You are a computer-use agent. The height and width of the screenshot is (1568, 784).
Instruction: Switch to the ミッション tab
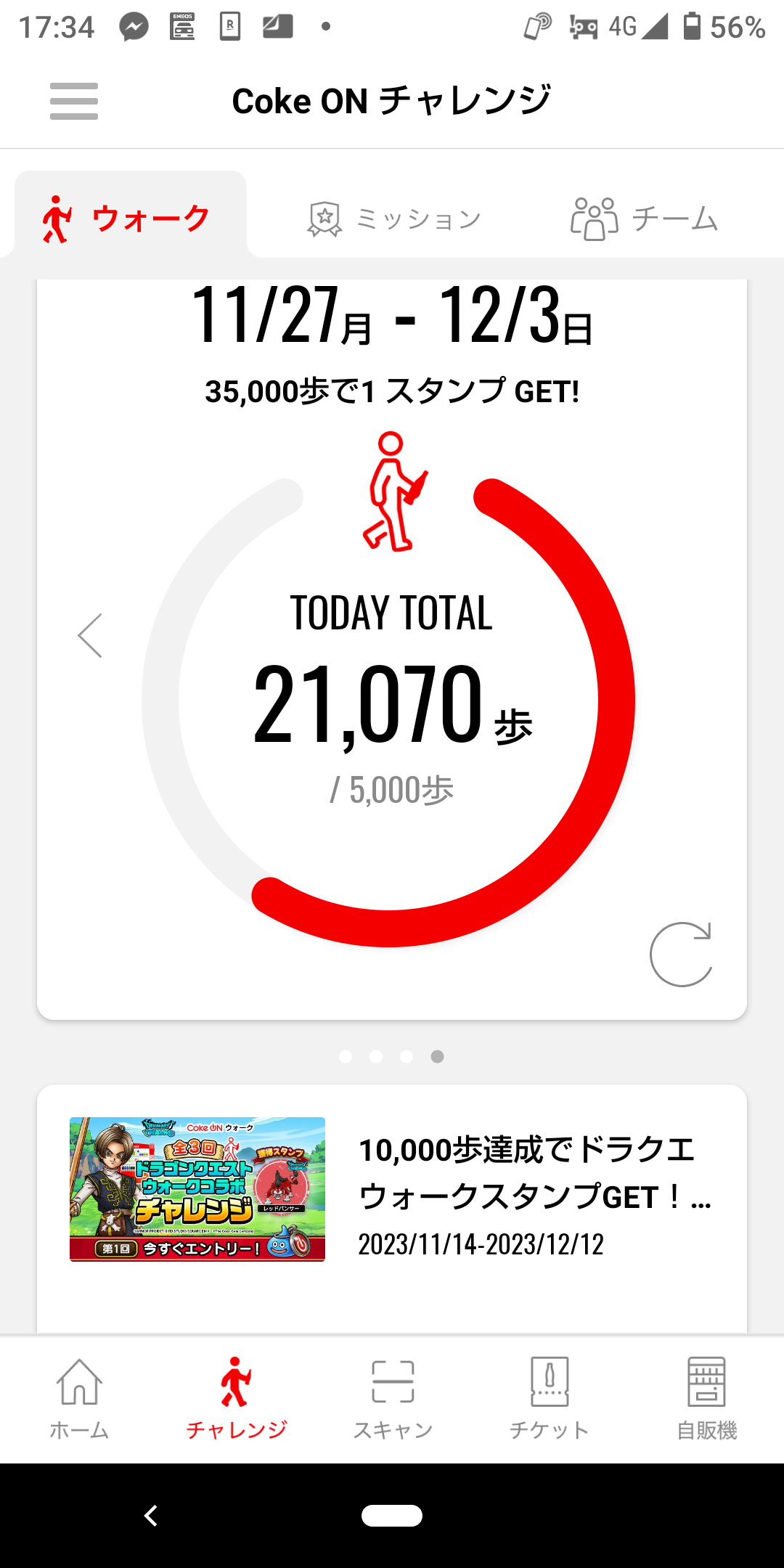[394, 219]
